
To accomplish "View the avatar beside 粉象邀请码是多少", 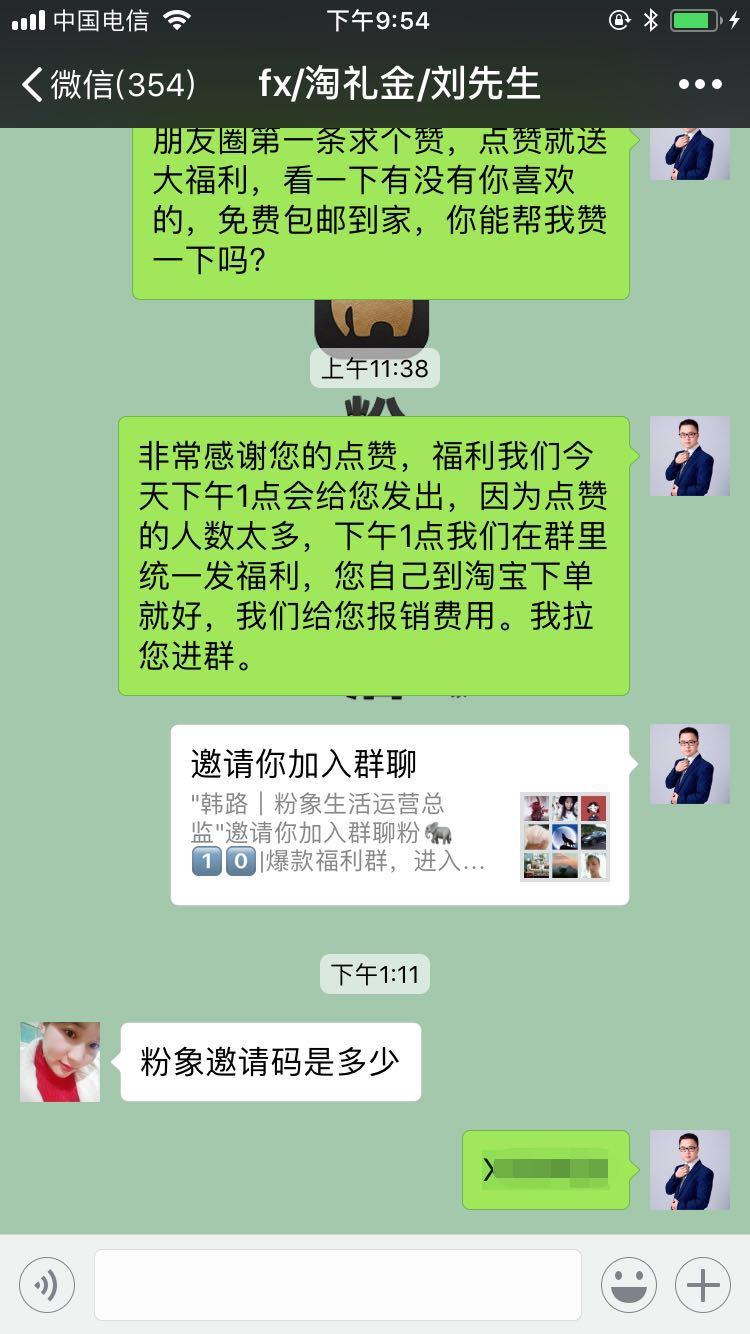I will tap(60, 1061).
